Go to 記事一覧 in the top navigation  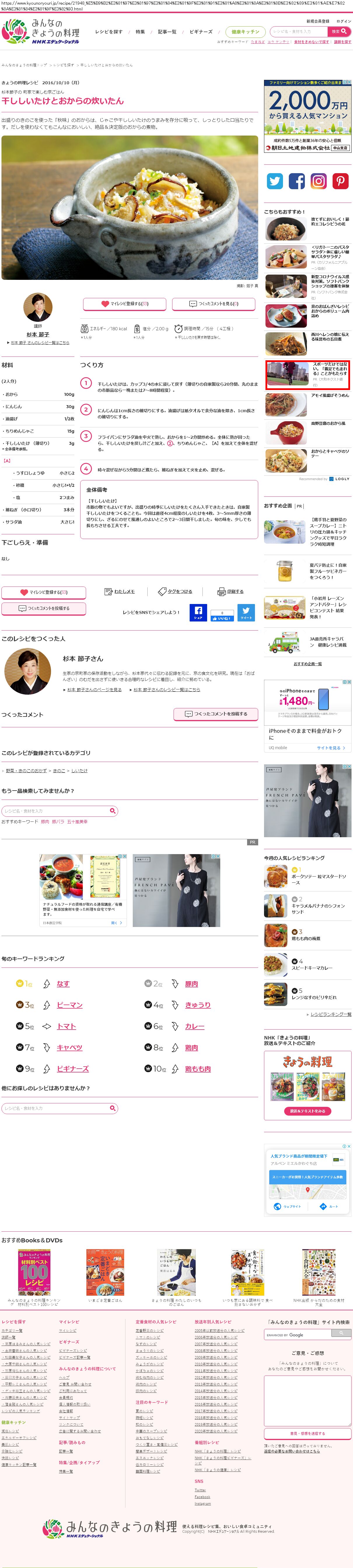167,32
